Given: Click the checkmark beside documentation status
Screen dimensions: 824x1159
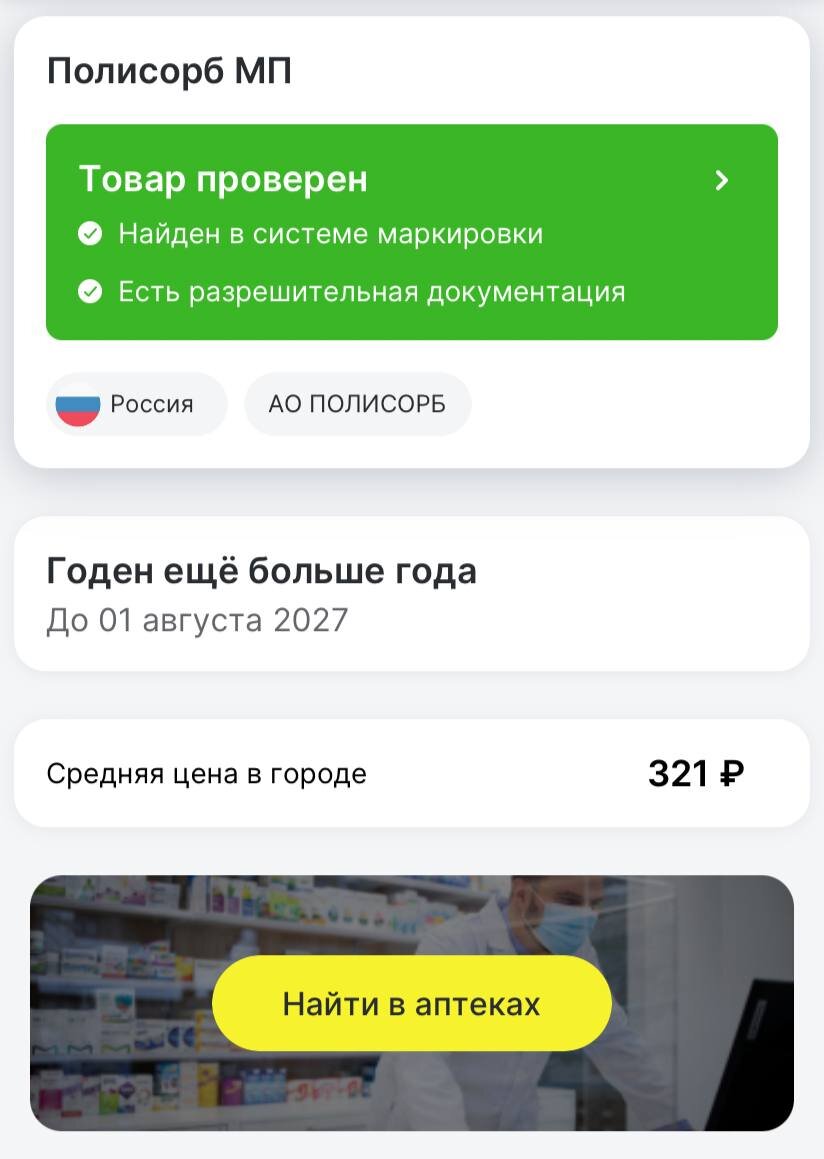Looking at the screenshot, I should (x=92, y=291).
